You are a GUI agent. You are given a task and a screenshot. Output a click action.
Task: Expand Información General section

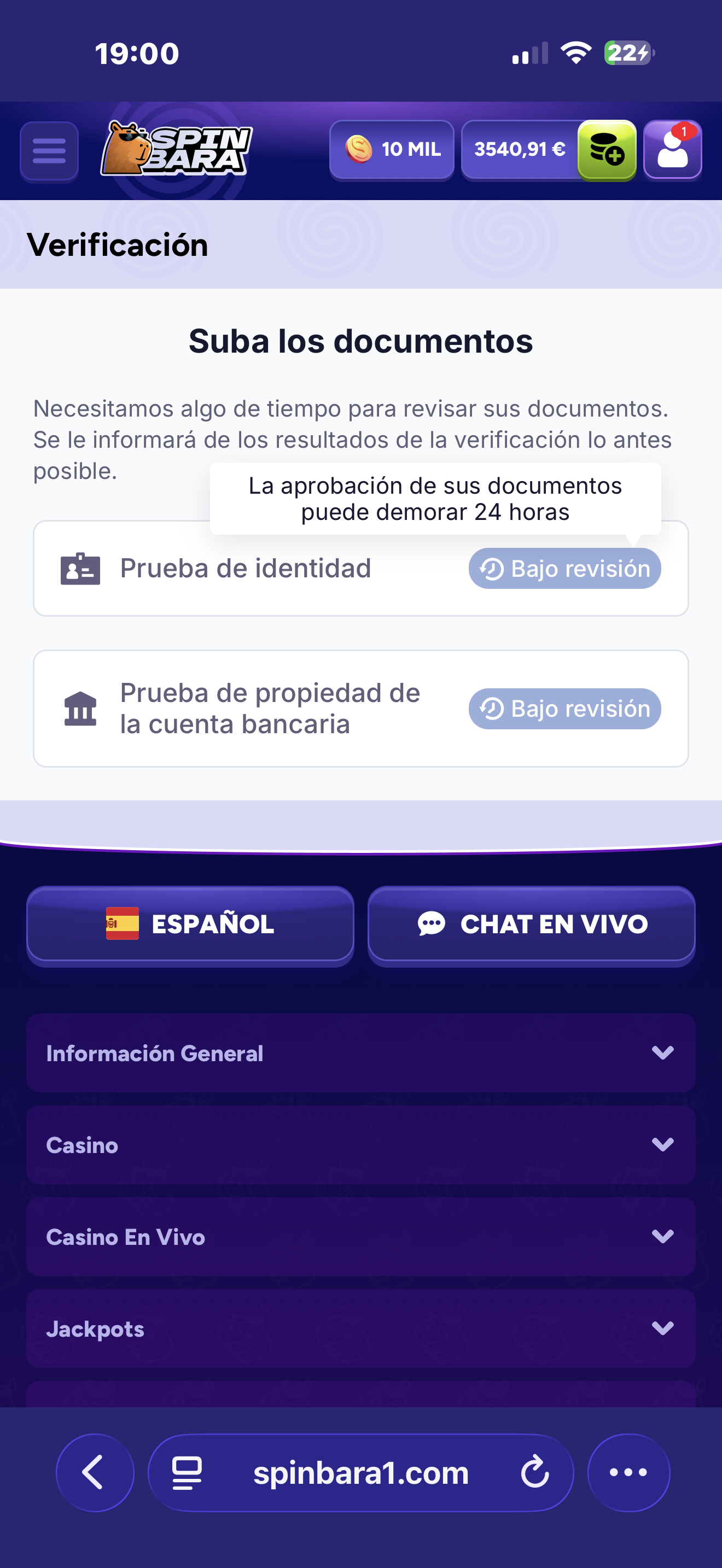coord(360,1053)
